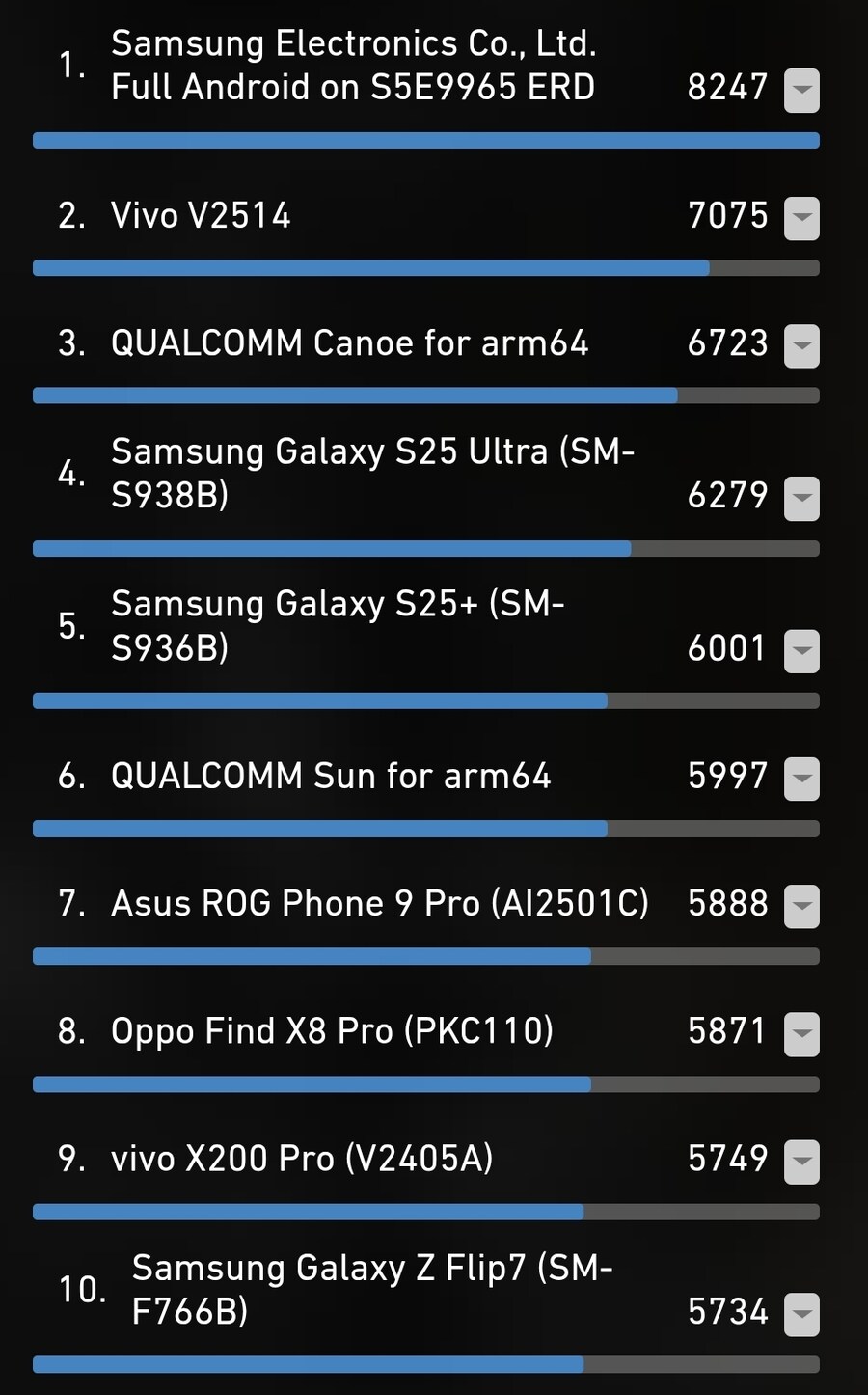Expand QUALCOMM Sun for arm64 details

801,779
